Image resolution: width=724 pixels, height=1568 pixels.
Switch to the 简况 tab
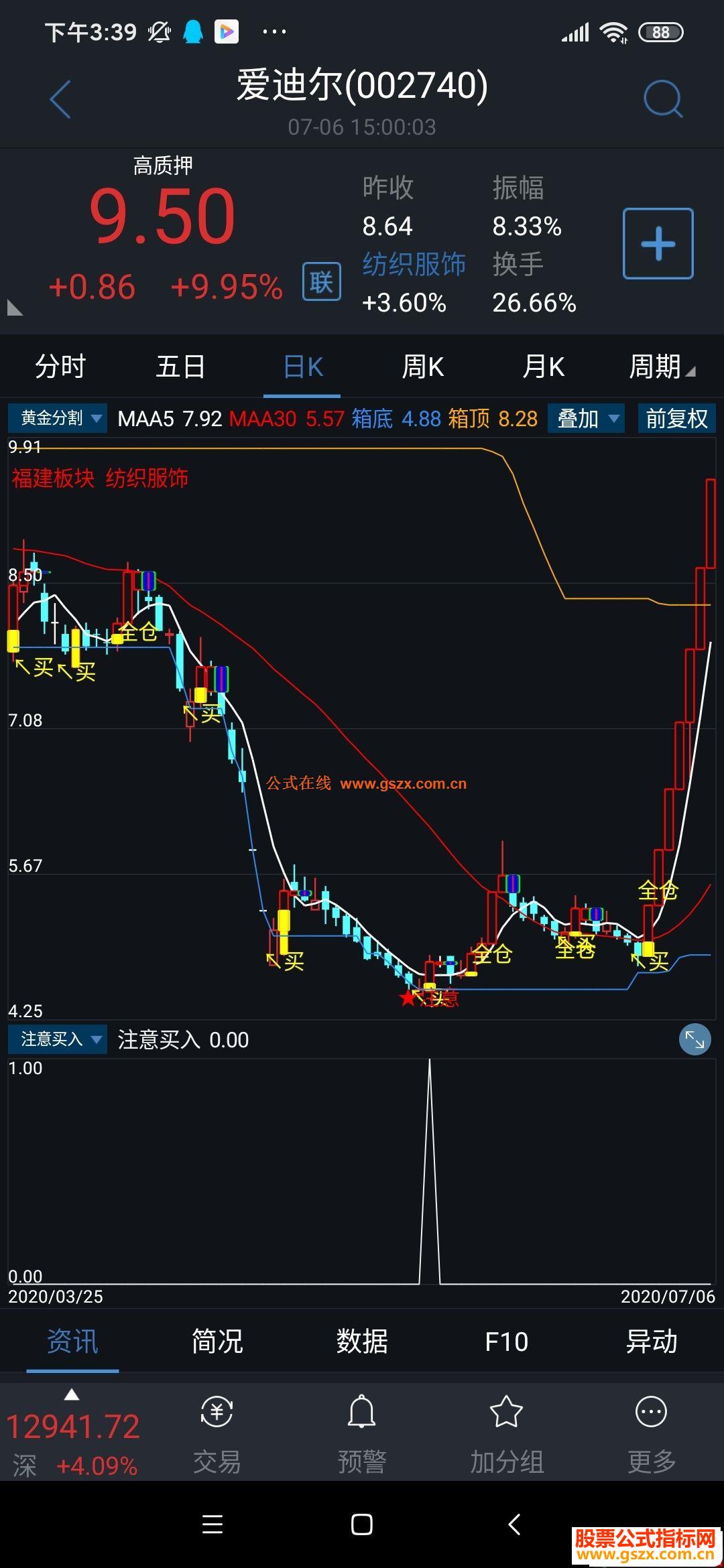click(x=217, y=1341)
